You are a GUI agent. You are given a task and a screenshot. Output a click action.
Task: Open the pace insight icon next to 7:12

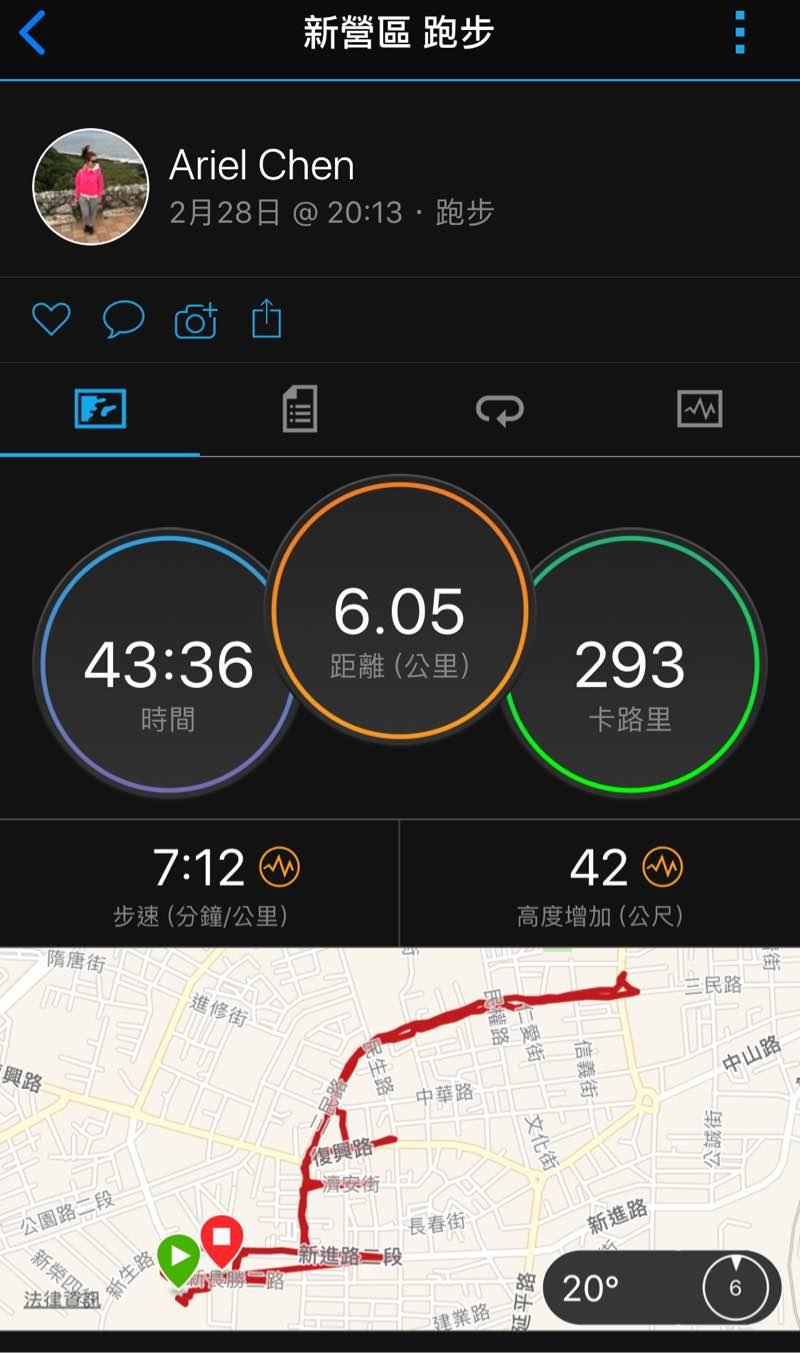click(279, 867)
